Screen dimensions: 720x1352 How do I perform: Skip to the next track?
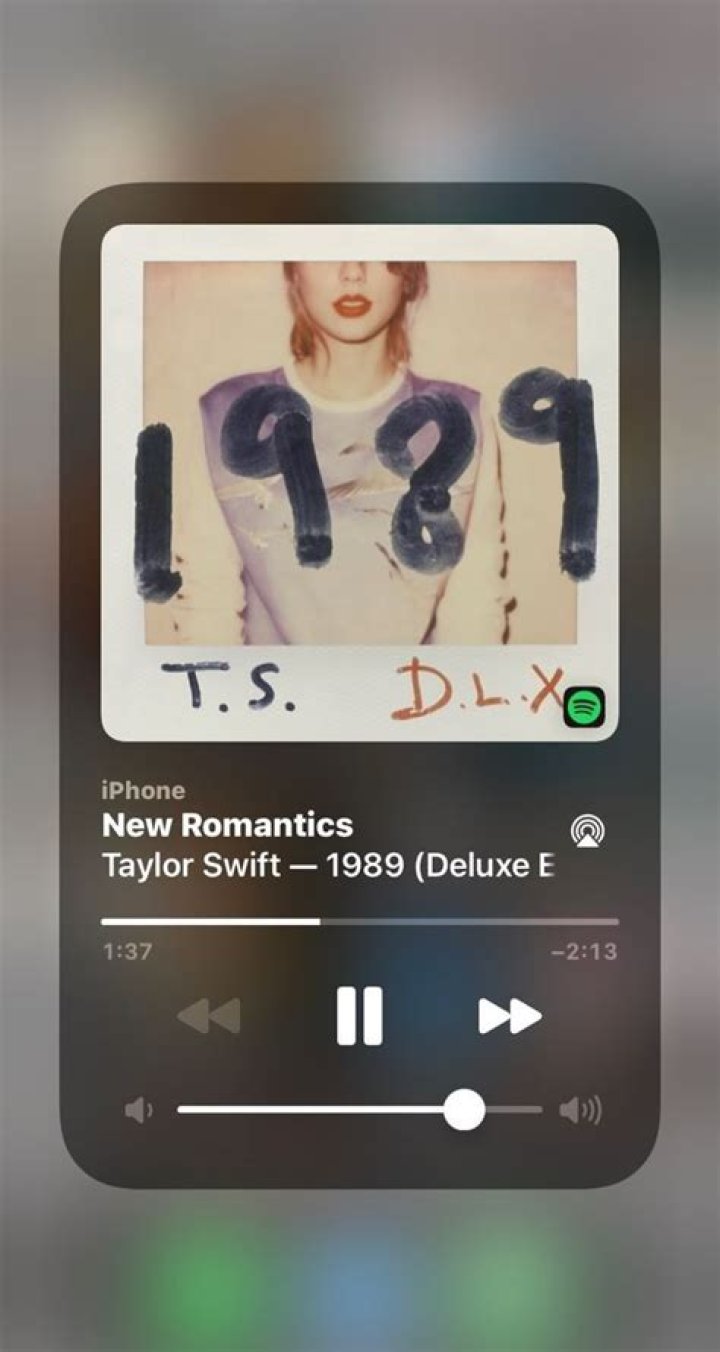[509, 1016]
